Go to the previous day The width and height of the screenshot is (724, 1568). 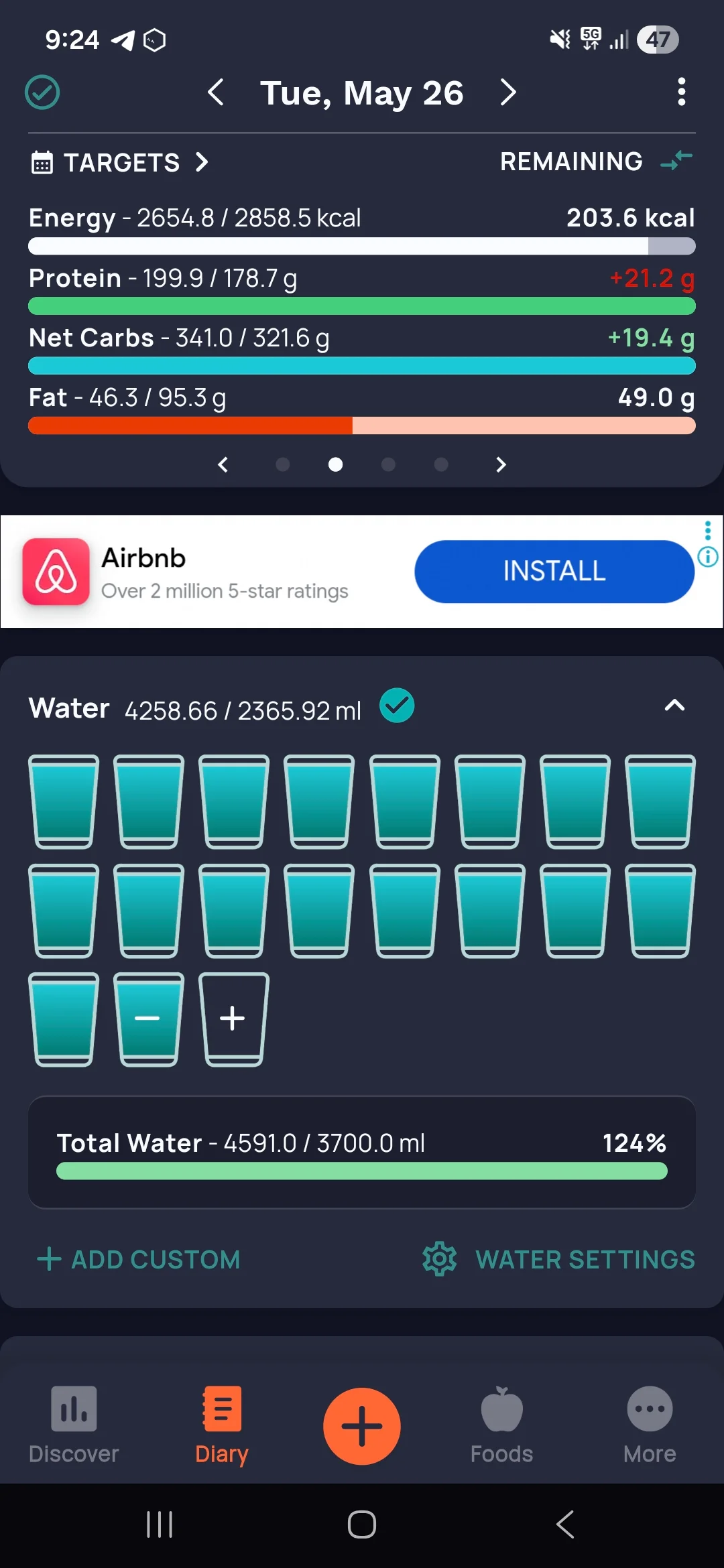216,92
